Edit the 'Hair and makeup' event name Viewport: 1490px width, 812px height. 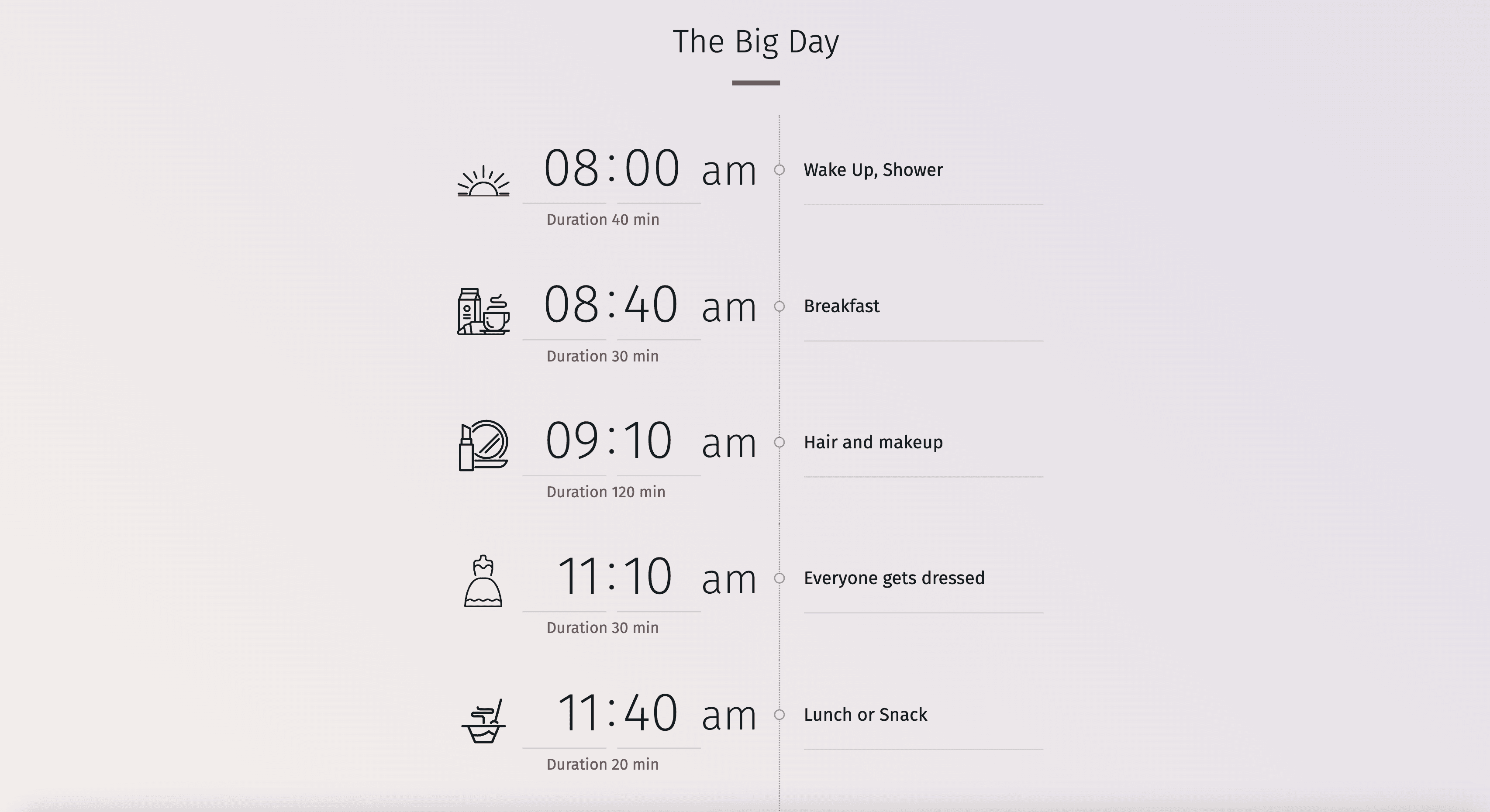pos(923,442)
